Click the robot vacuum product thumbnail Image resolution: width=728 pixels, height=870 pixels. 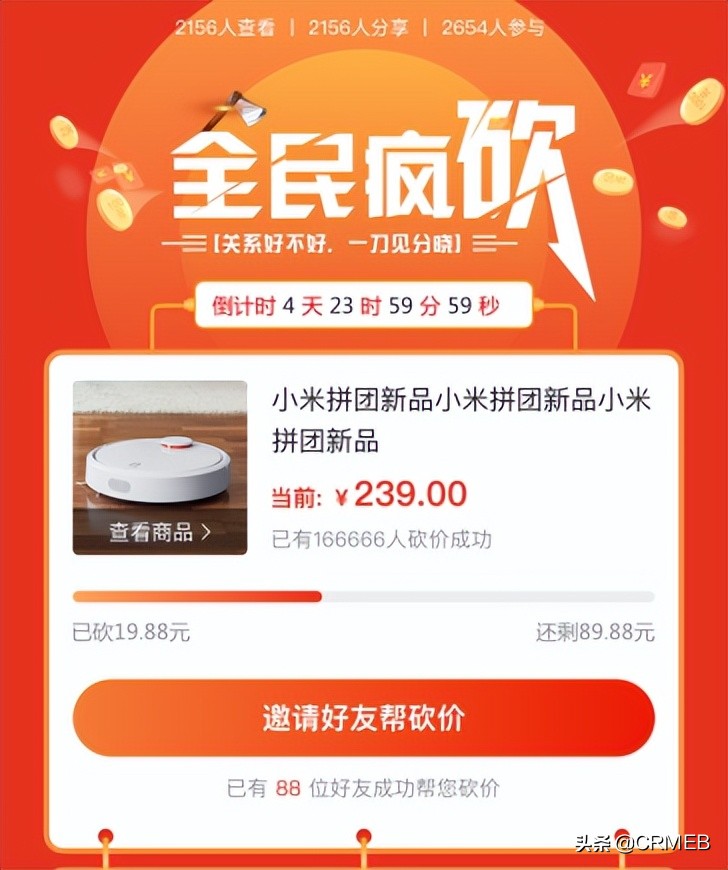point(162,466)
